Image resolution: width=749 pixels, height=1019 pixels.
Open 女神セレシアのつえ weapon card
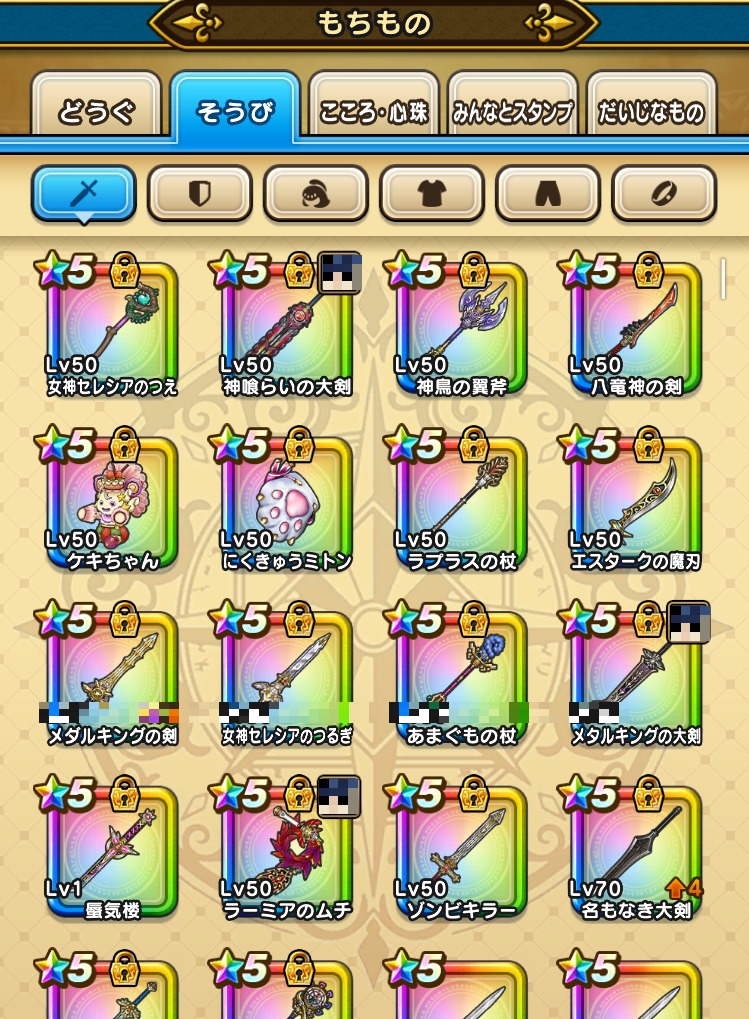pyautogui.click(x=110, y=328)
